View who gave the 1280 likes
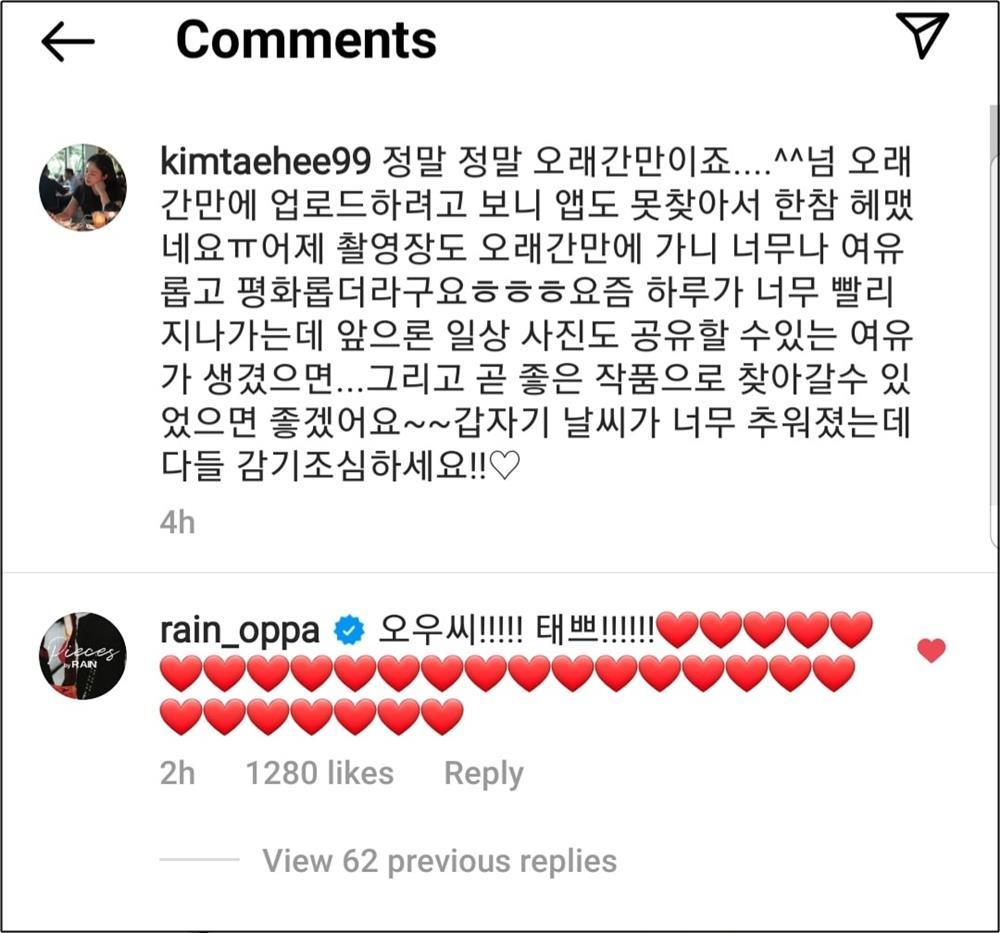Image resolution: width=1000 pixels, height=933 pixels. pos(319,773)
